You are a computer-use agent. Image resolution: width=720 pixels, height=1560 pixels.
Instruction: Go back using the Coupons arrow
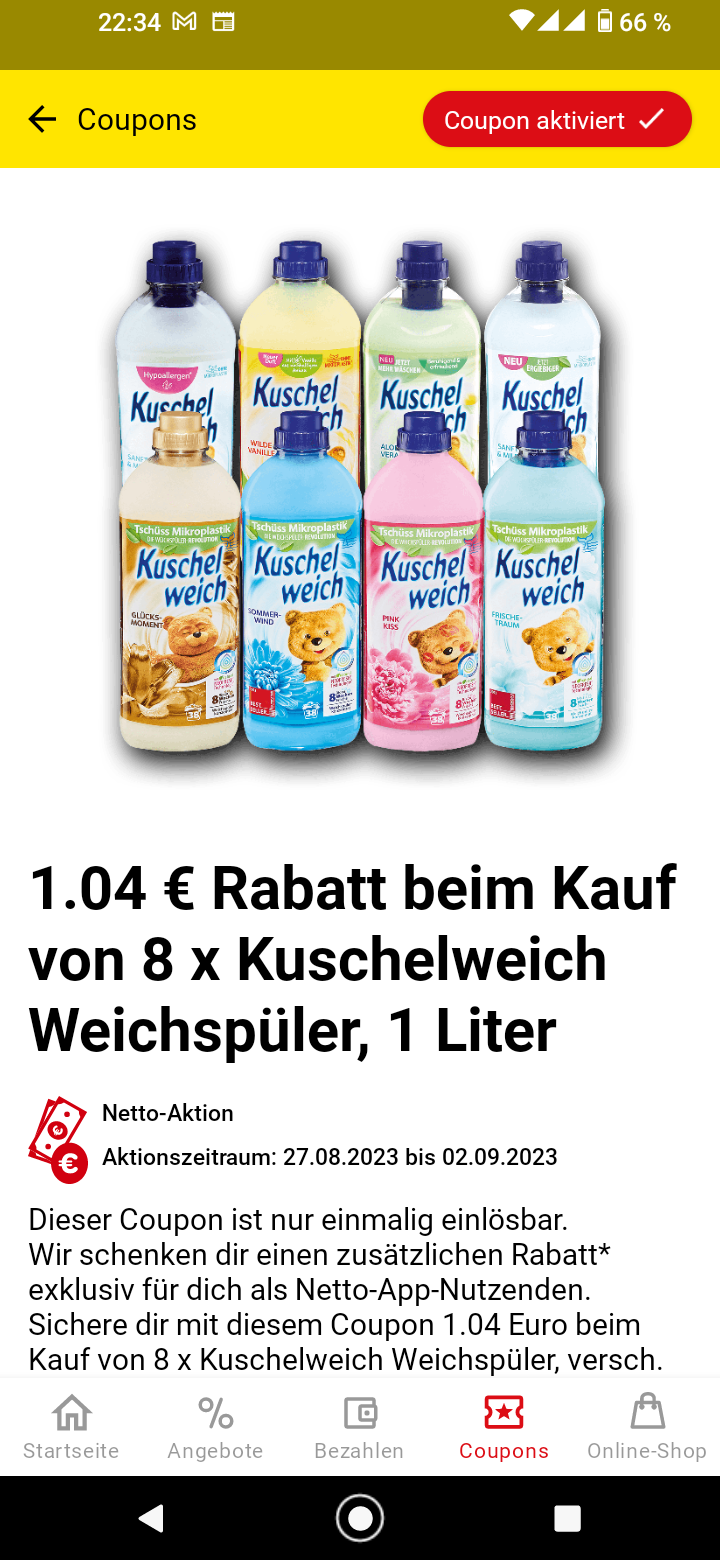pos(42,120)
